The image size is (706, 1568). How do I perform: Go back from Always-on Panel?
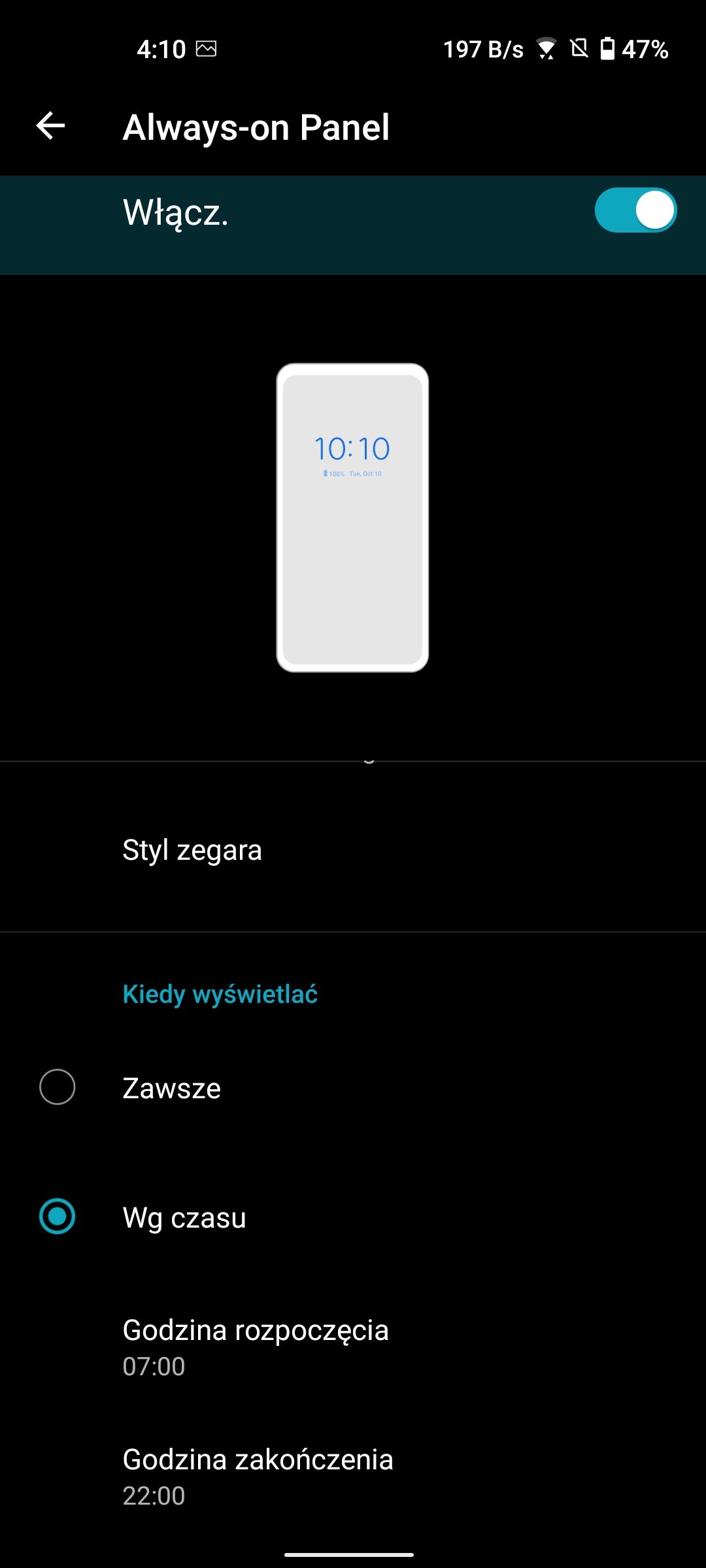tap(51, 126)
